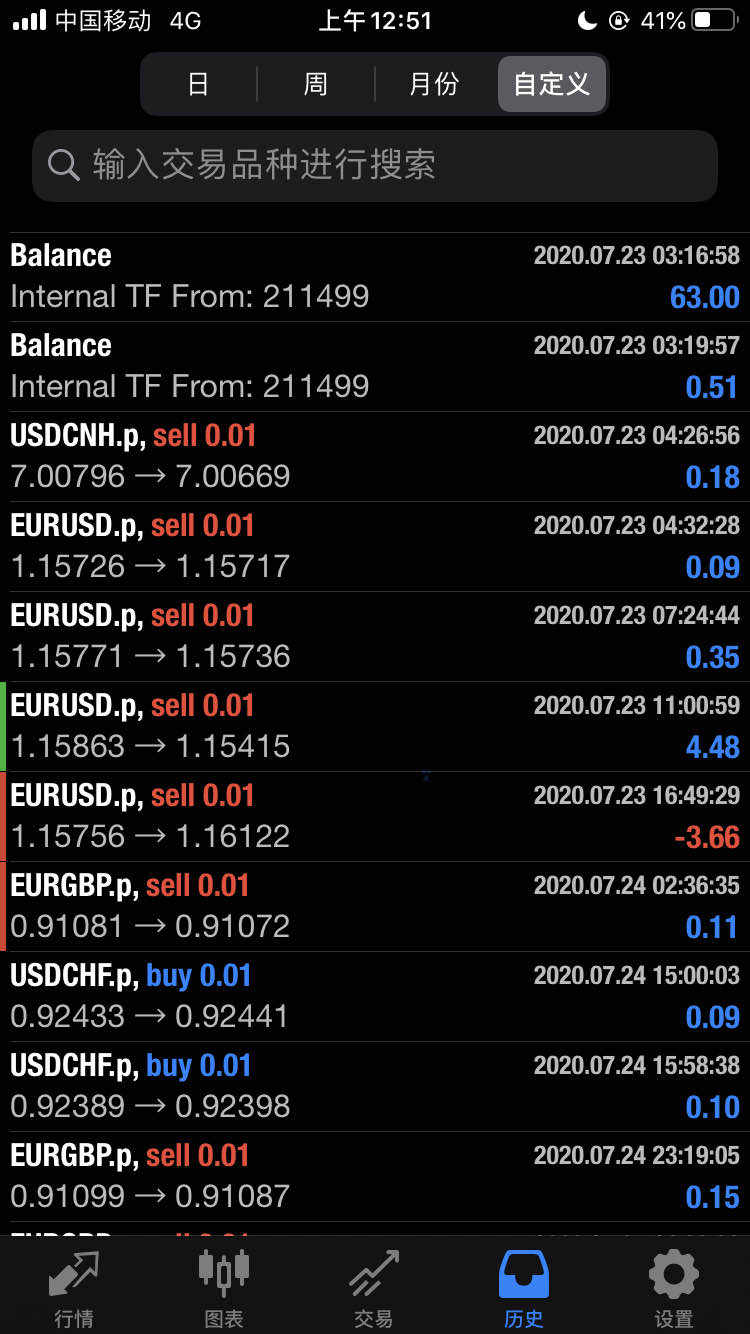Viewport: 750px width, 1334px height.
Task: Open USDCHF.p buy trade with 0.10 profit
Action: click(375, 1087)
